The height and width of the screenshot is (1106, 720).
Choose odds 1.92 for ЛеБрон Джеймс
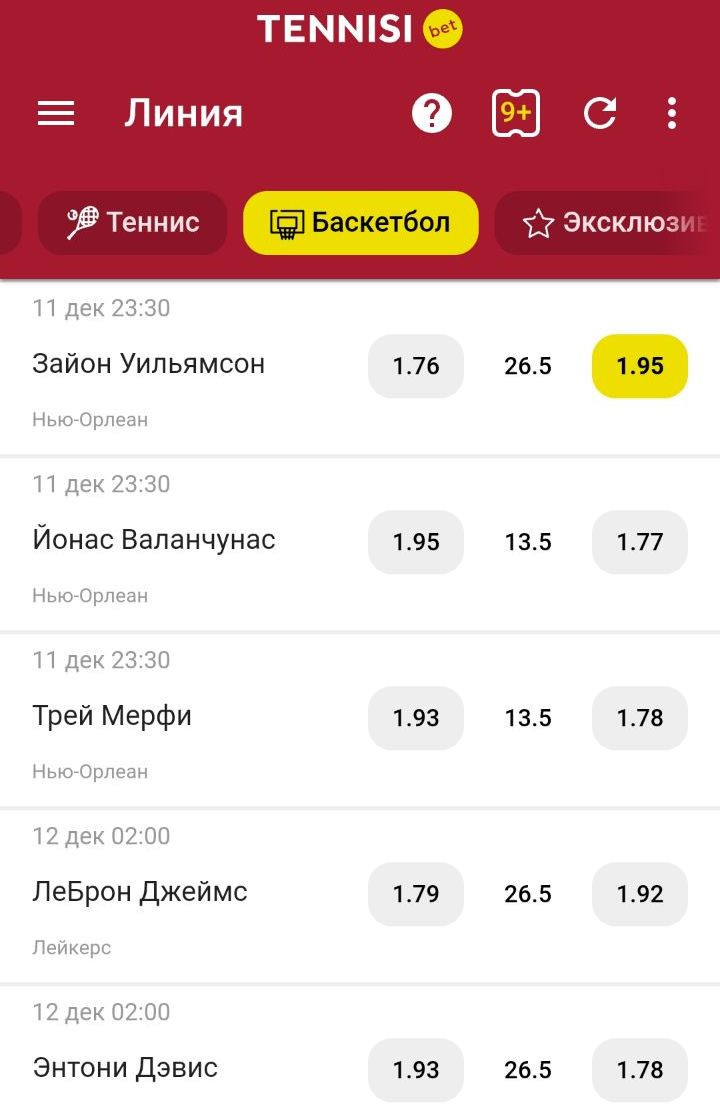click(640, 894)
